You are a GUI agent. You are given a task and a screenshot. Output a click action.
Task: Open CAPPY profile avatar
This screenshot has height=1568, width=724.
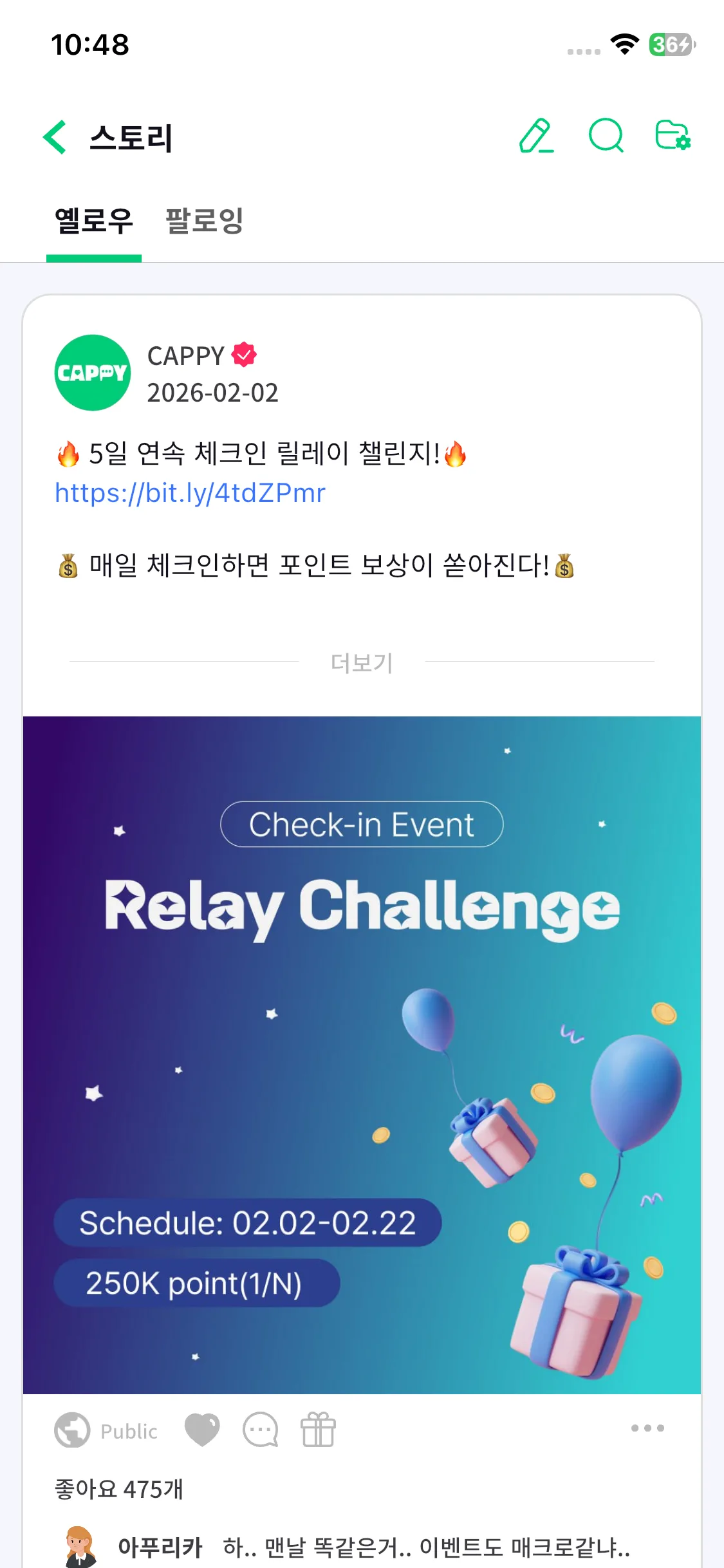tap(93, 373)
